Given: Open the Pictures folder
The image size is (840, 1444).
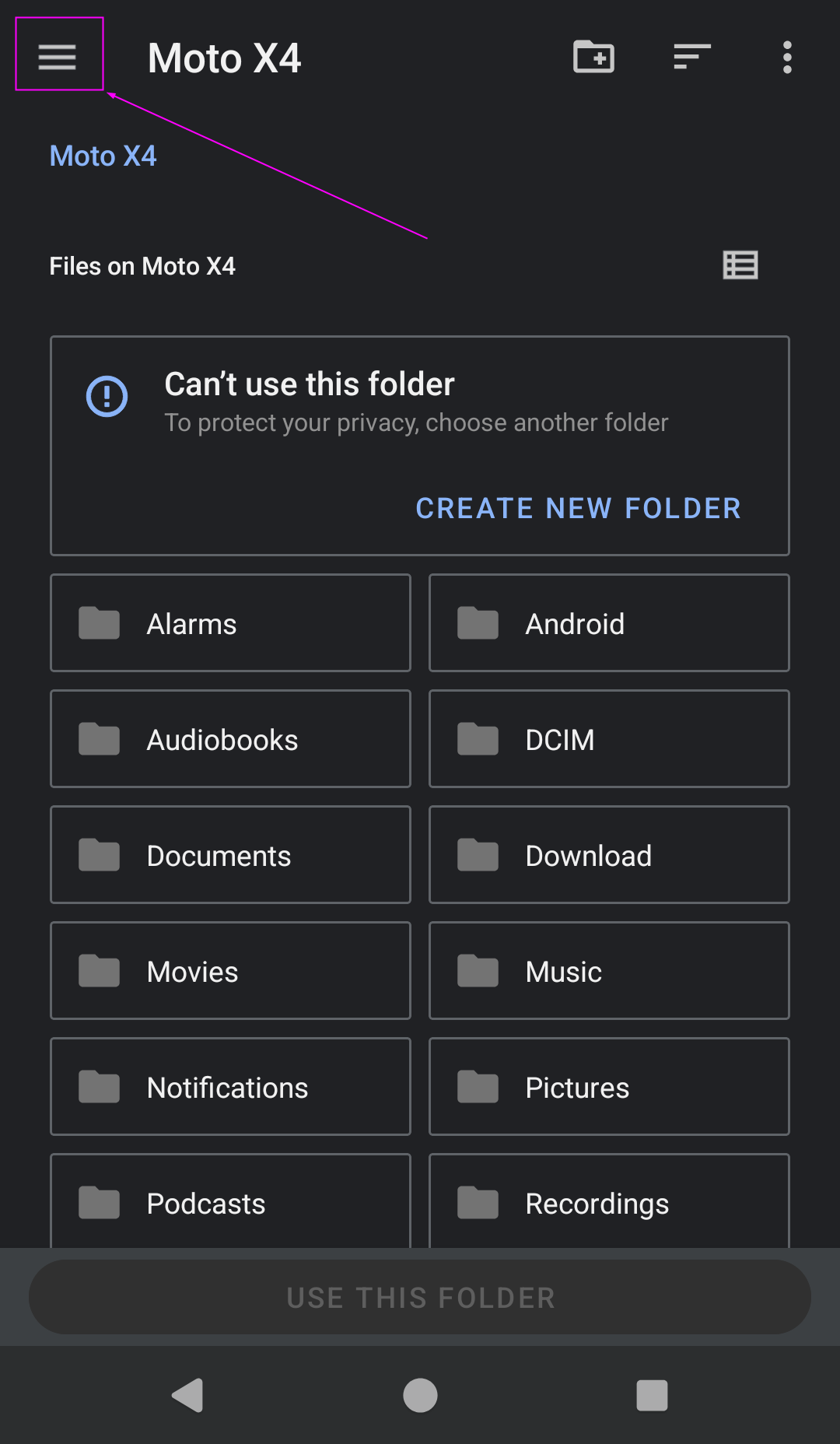Looking at the screenshot, I should [609, 1087].
